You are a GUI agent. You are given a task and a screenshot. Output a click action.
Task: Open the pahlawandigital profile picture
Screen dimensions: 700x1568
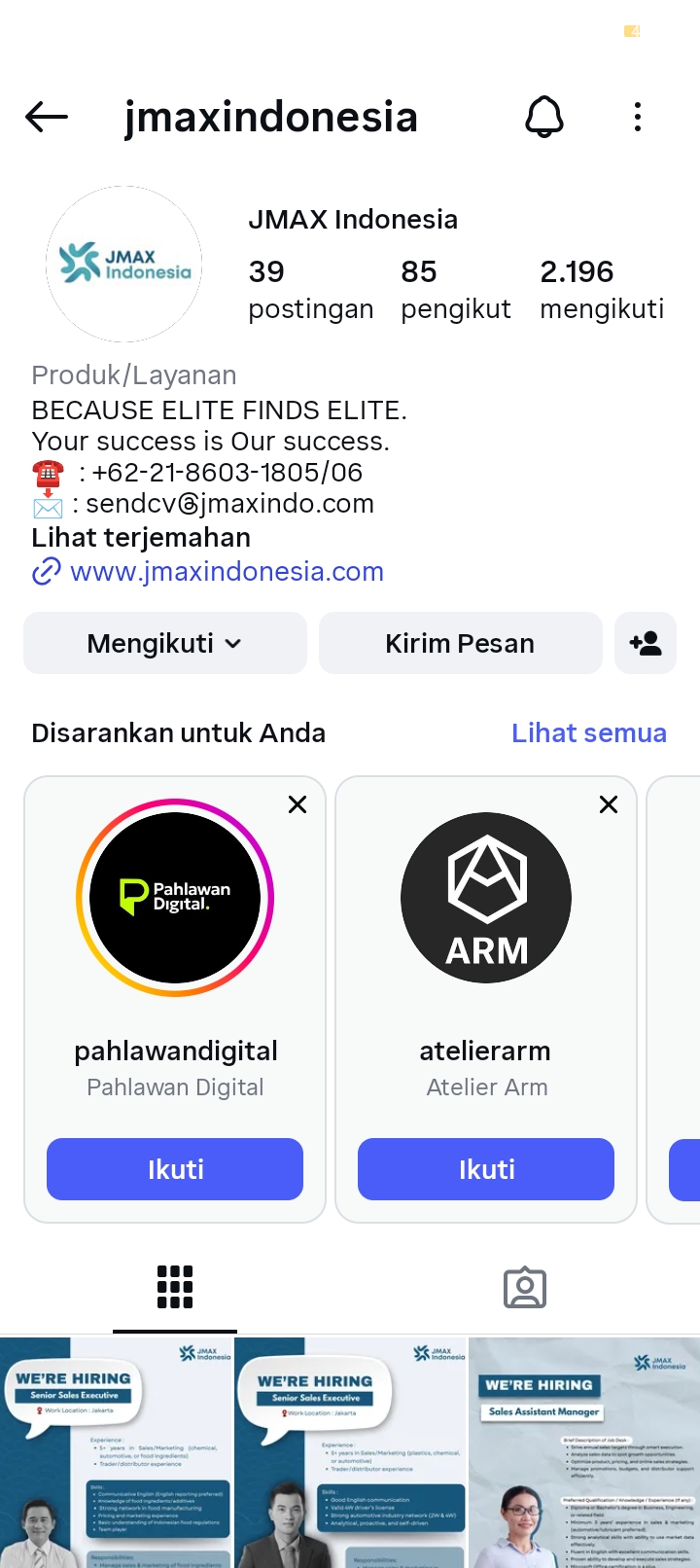click(175, 898)
